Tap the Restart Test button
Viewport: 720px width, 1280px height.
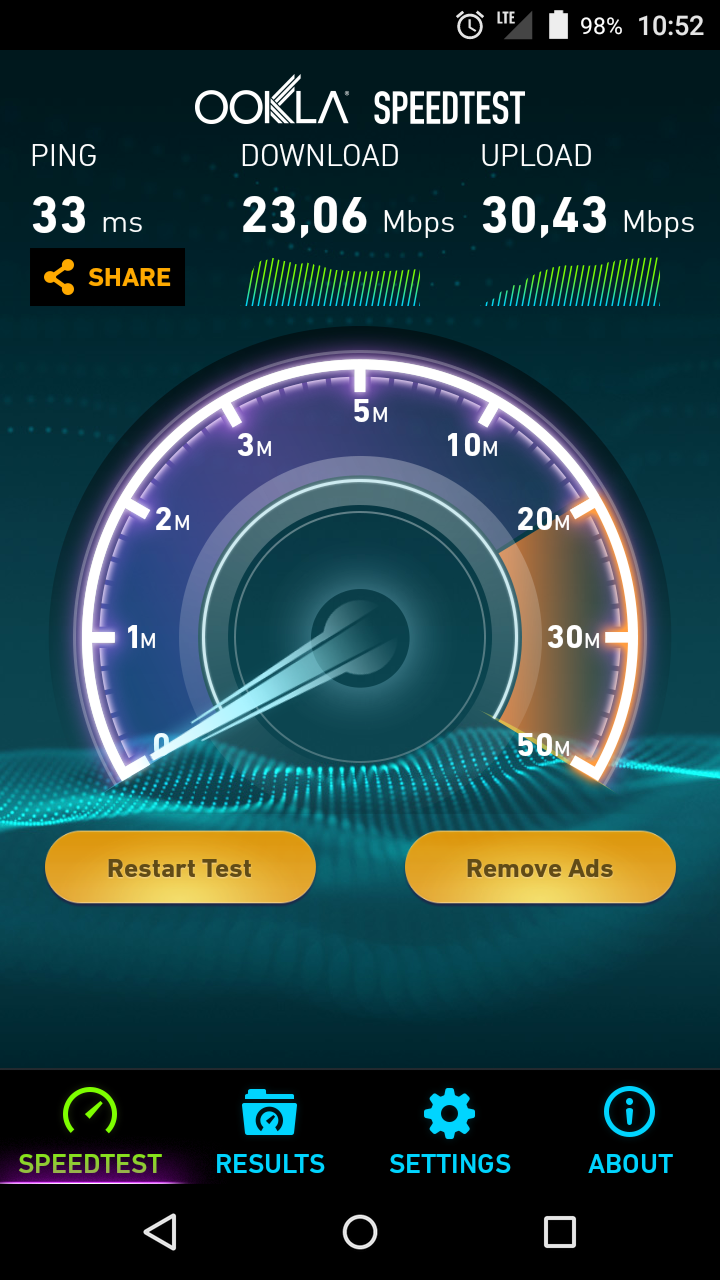(x=180, y=868)
